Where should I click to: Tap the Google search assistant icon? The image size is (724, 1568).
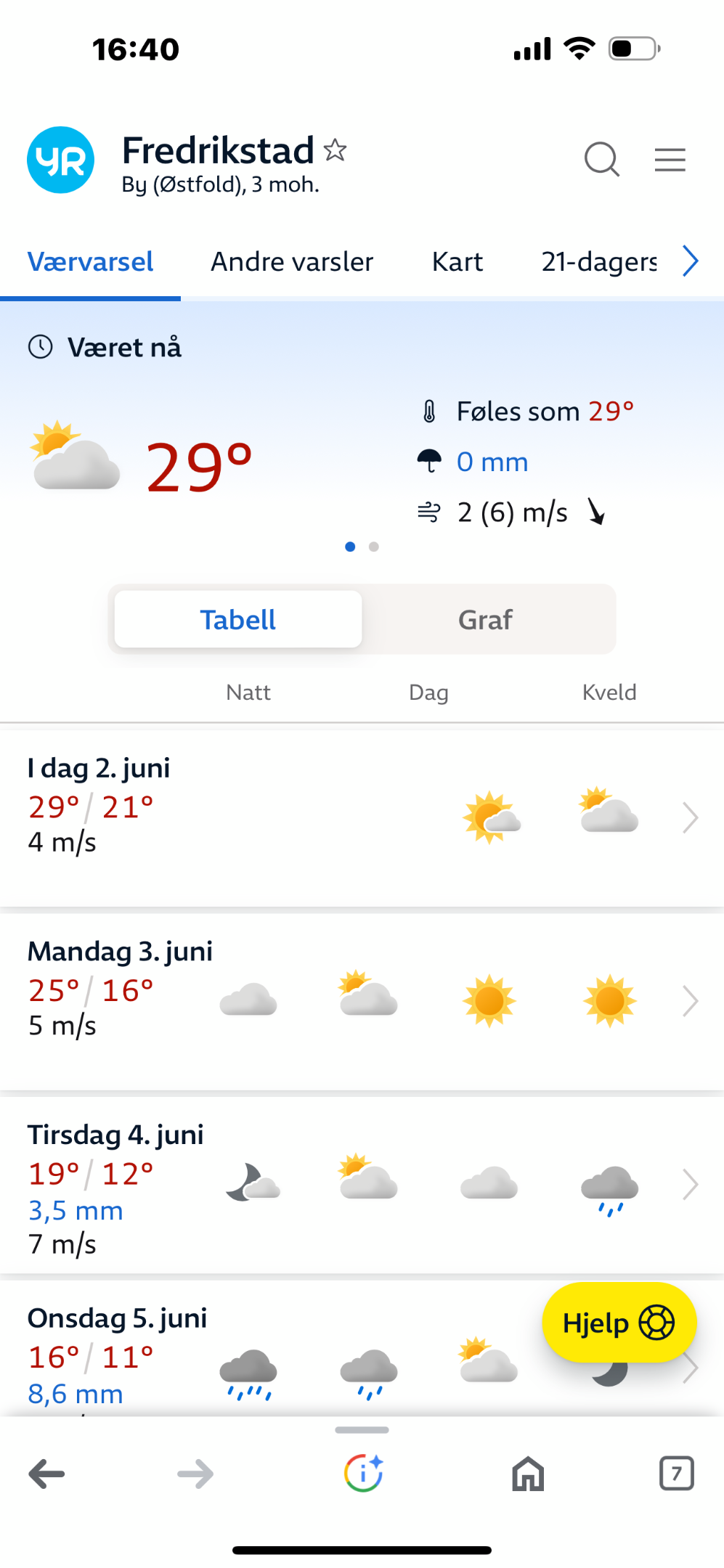point(362,1474)
